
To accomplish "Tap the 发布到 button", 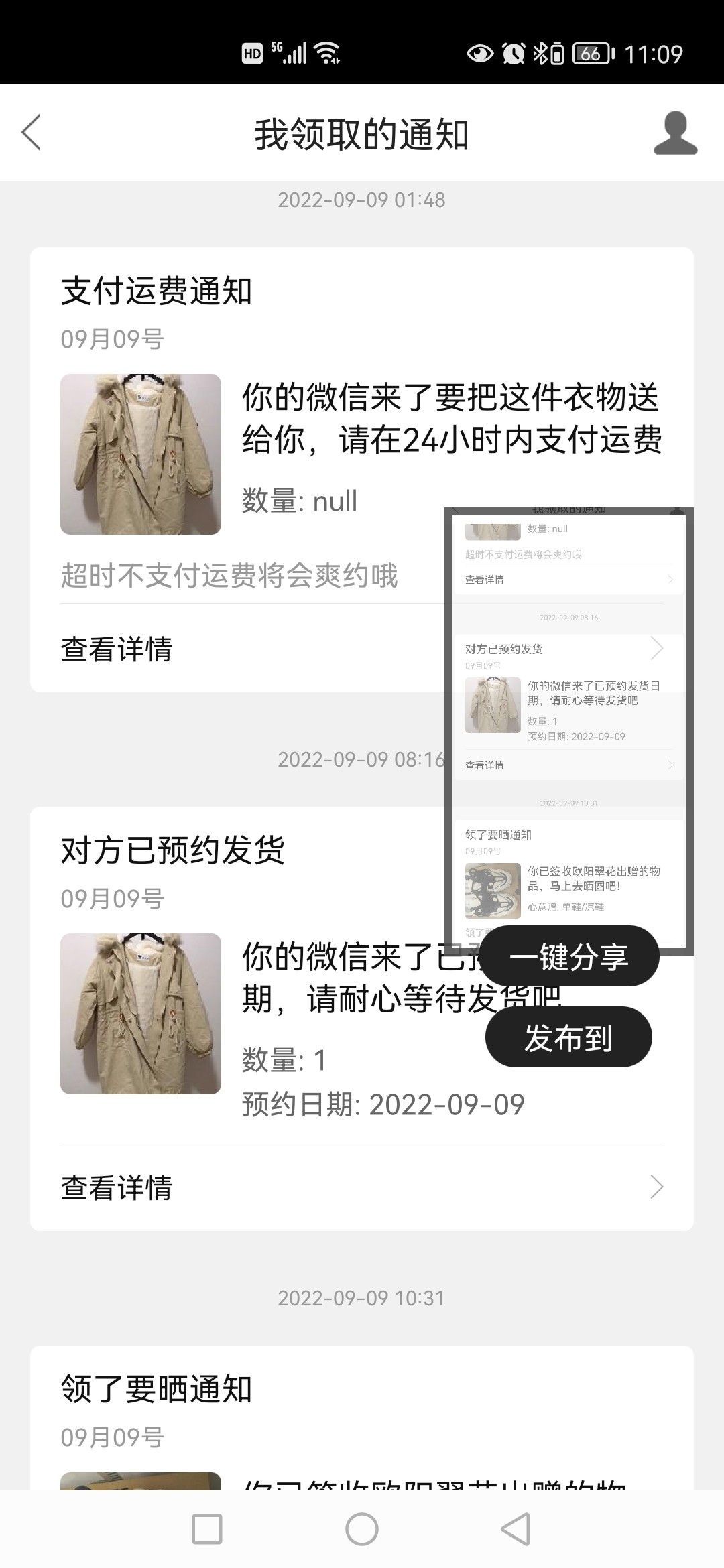I will point(568,1037).
